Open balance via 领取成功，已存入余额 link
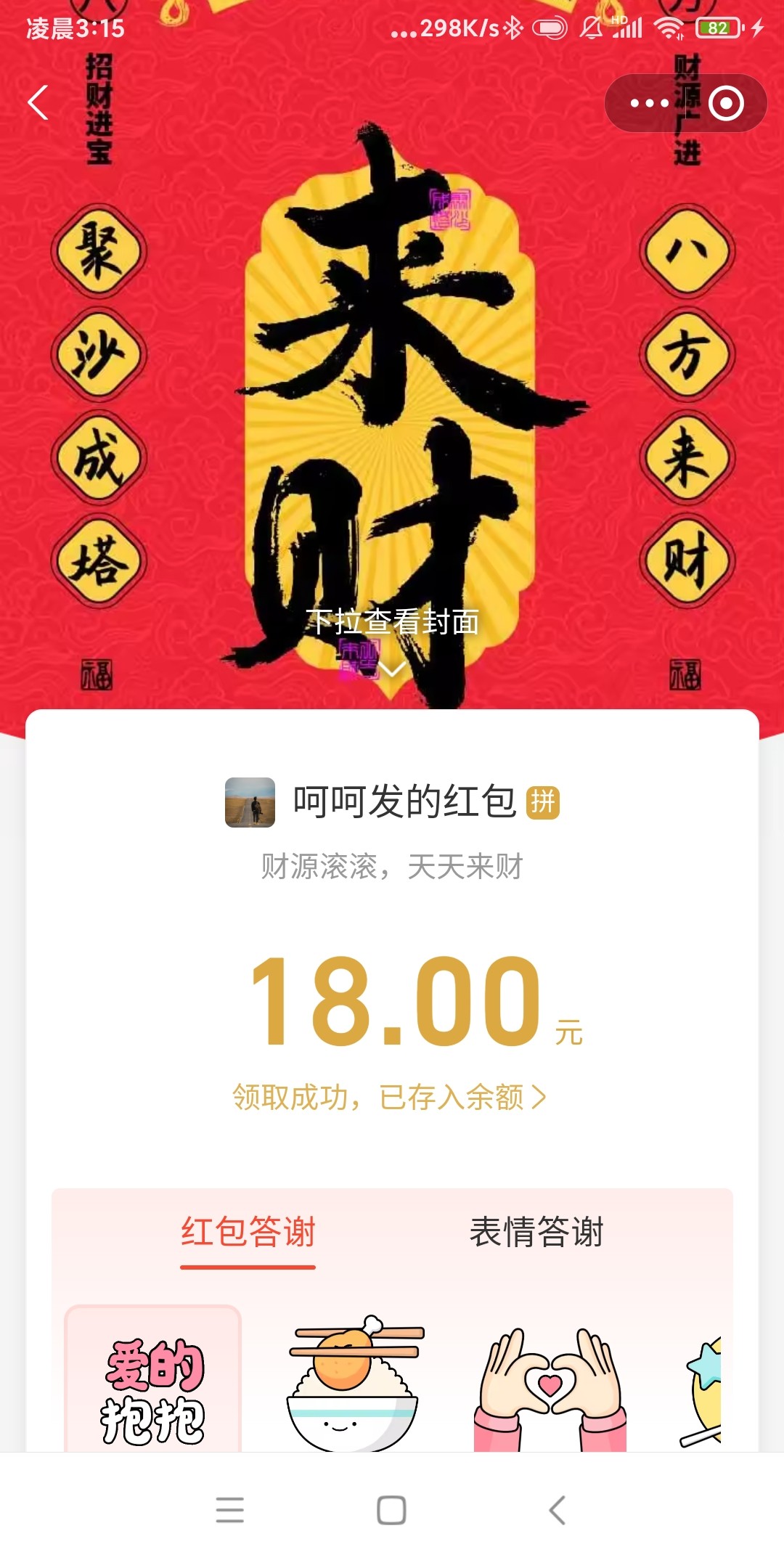 [389, 1097]
